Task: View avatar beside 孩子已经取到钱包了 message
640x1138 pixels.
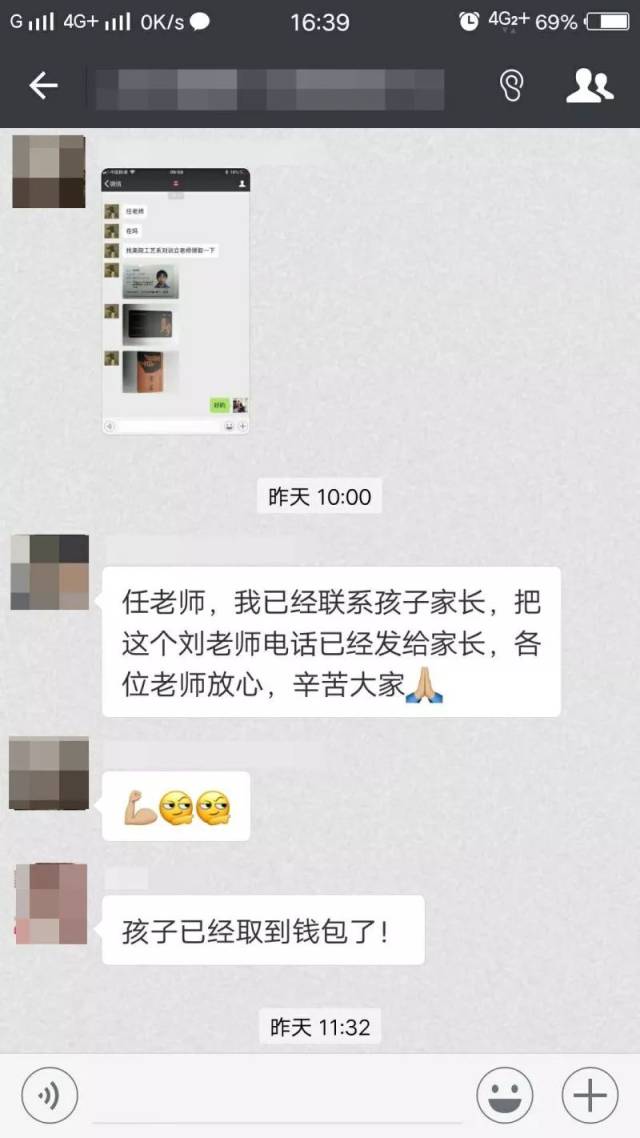Action: point(49,904)
